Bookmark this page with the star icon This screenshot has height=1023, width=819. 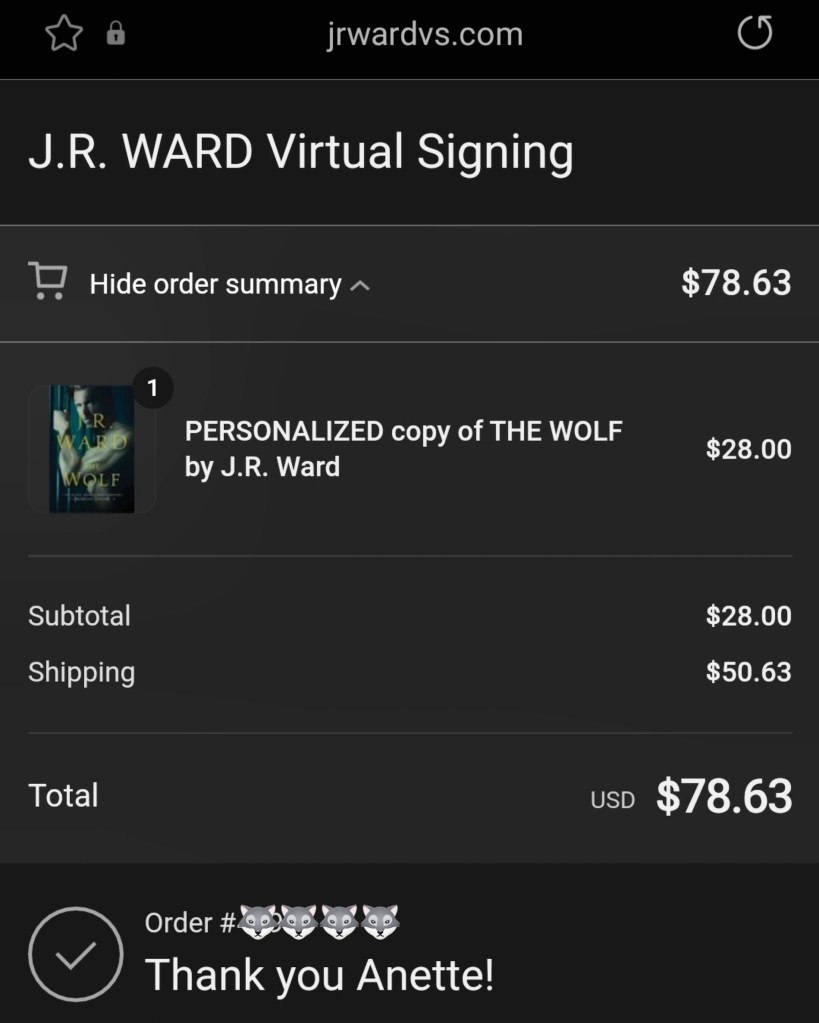63,35
